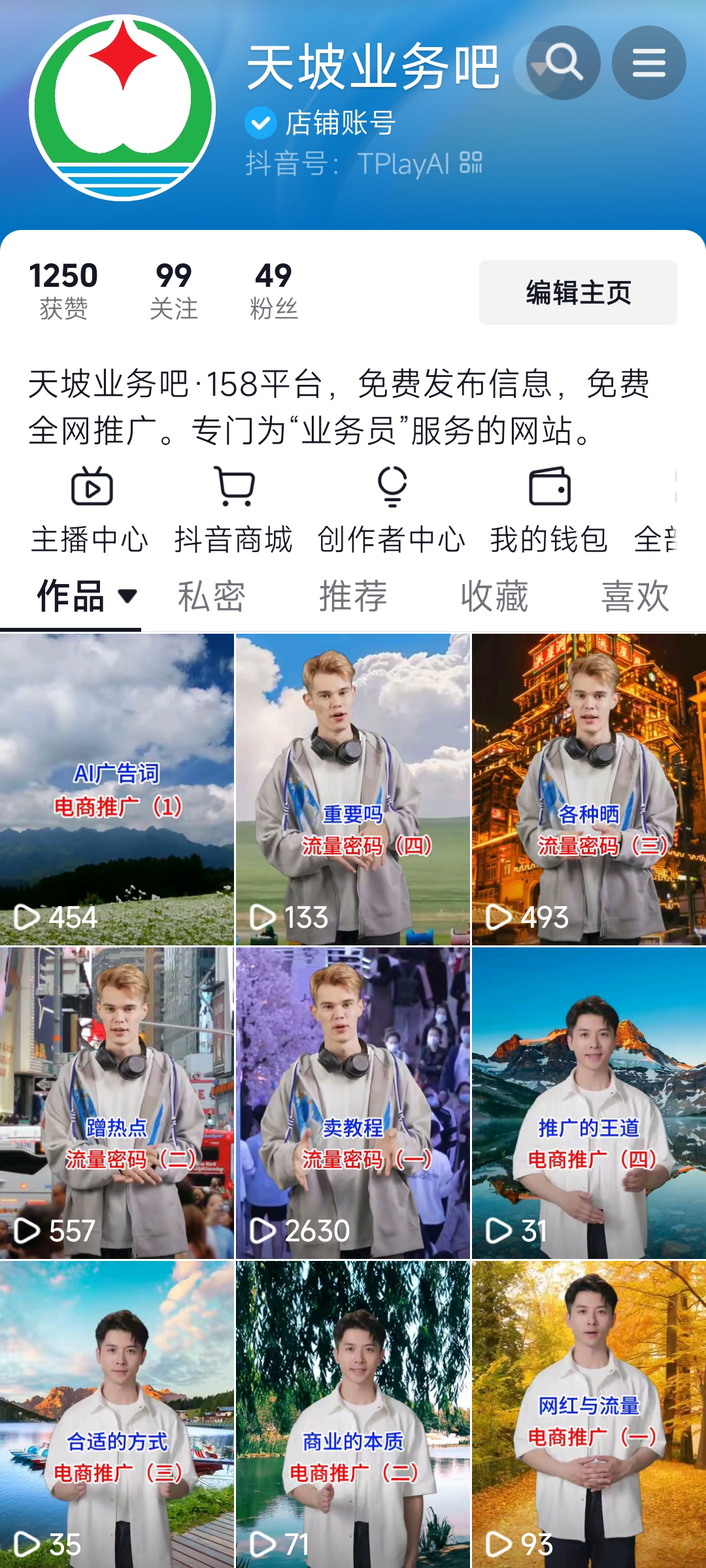Image resolution: width=706 pixels, height=1568 pixels.
Task: Switch to the 喜欢 tab
Action: [x=635, y=596]
